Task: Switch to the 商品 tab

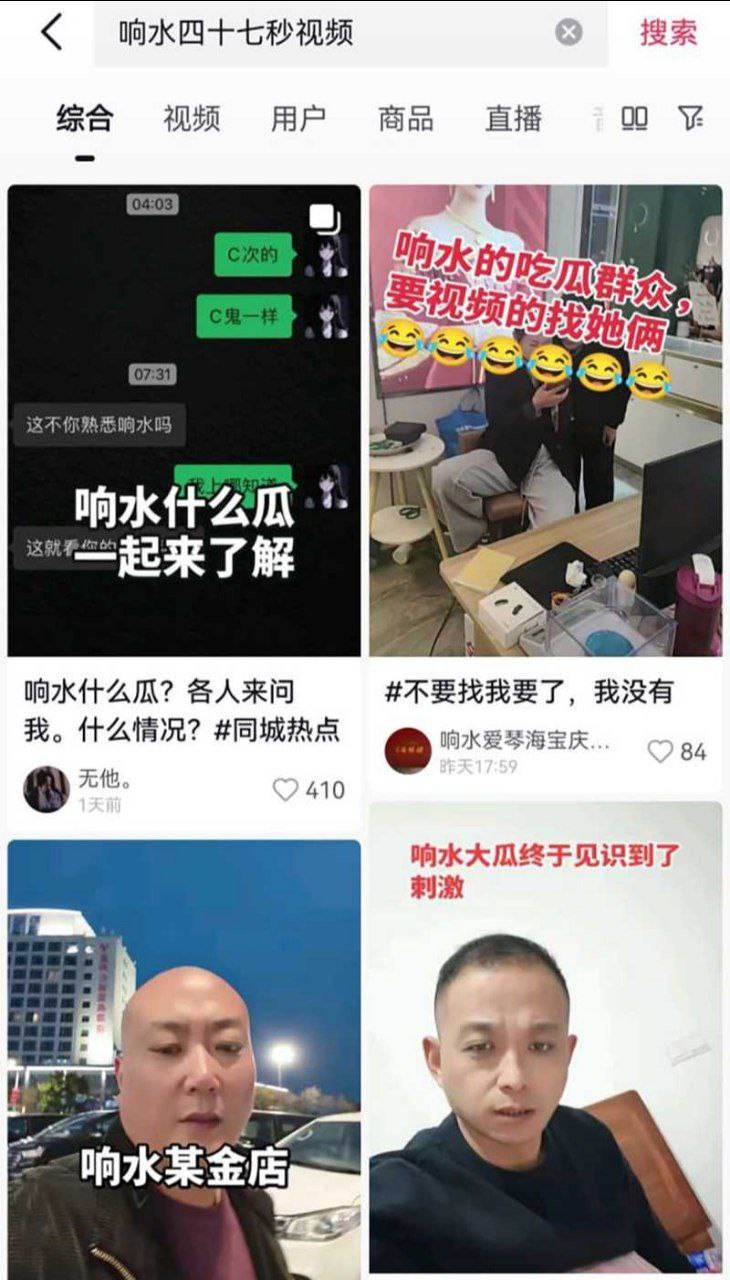Action: 405,119
